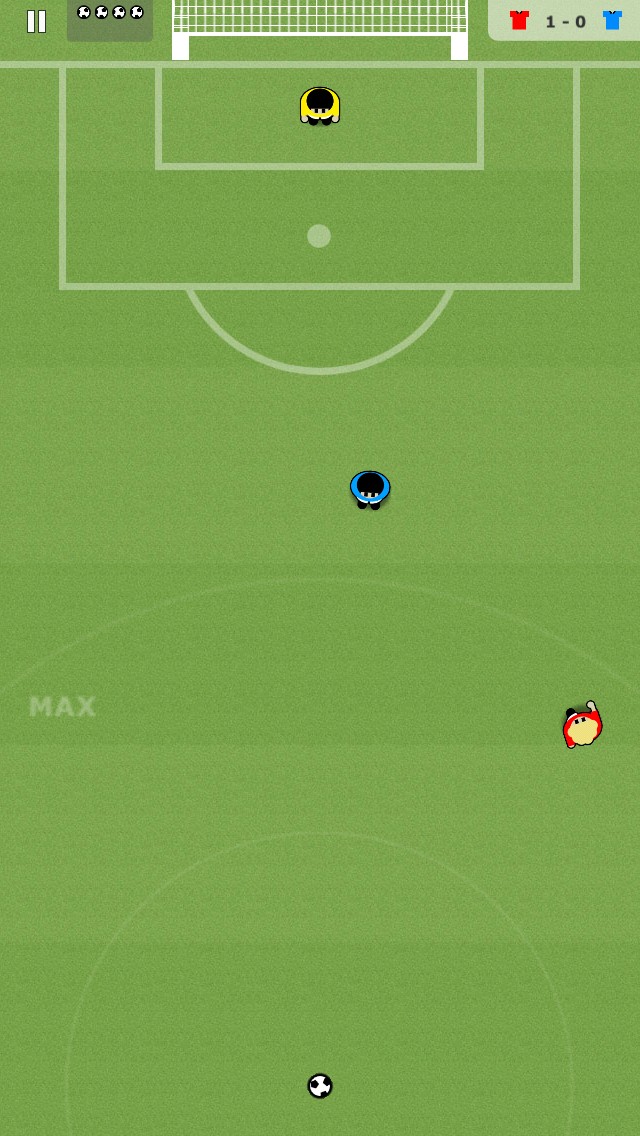The height and width of the screenshot is (1136, 640).
Task: Pause the game
Action: point(36,21)
